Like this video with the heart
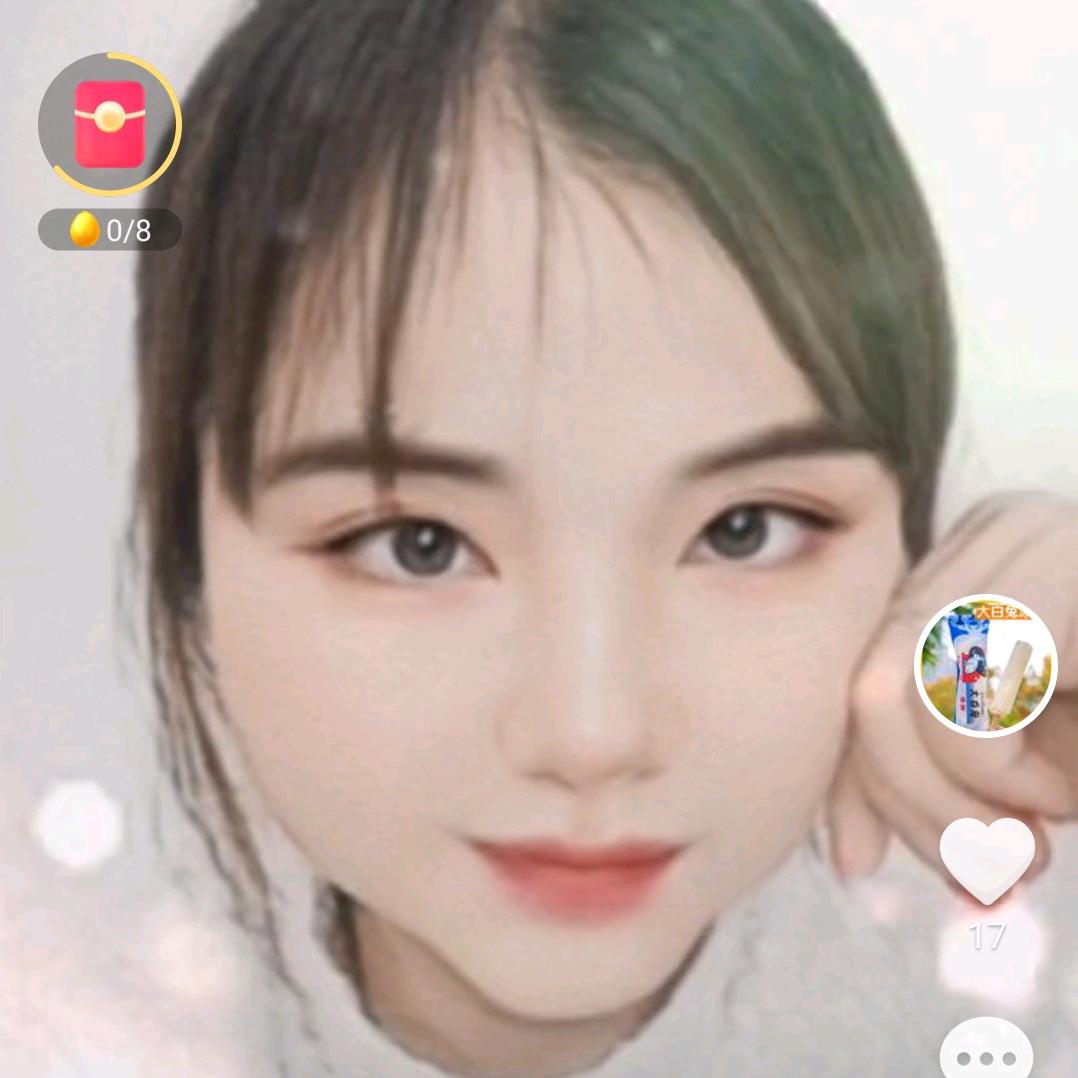 click(987, 858)
